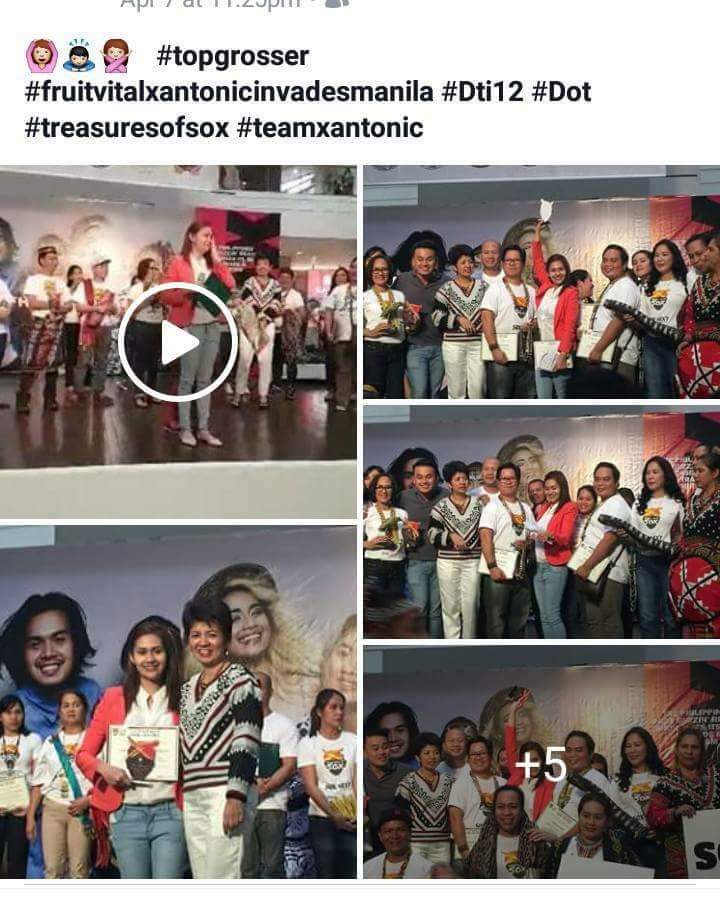
Task: View the +5 more photos
Action: tap(541, 765)
